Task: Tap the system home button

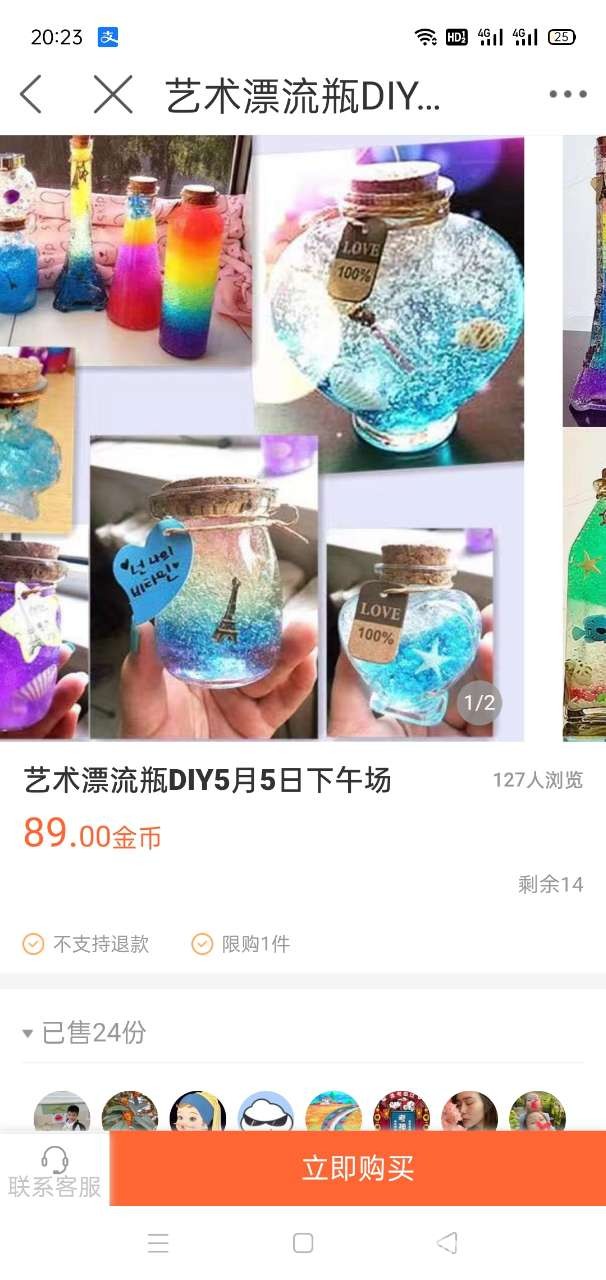Action: tap(303, 1243)
